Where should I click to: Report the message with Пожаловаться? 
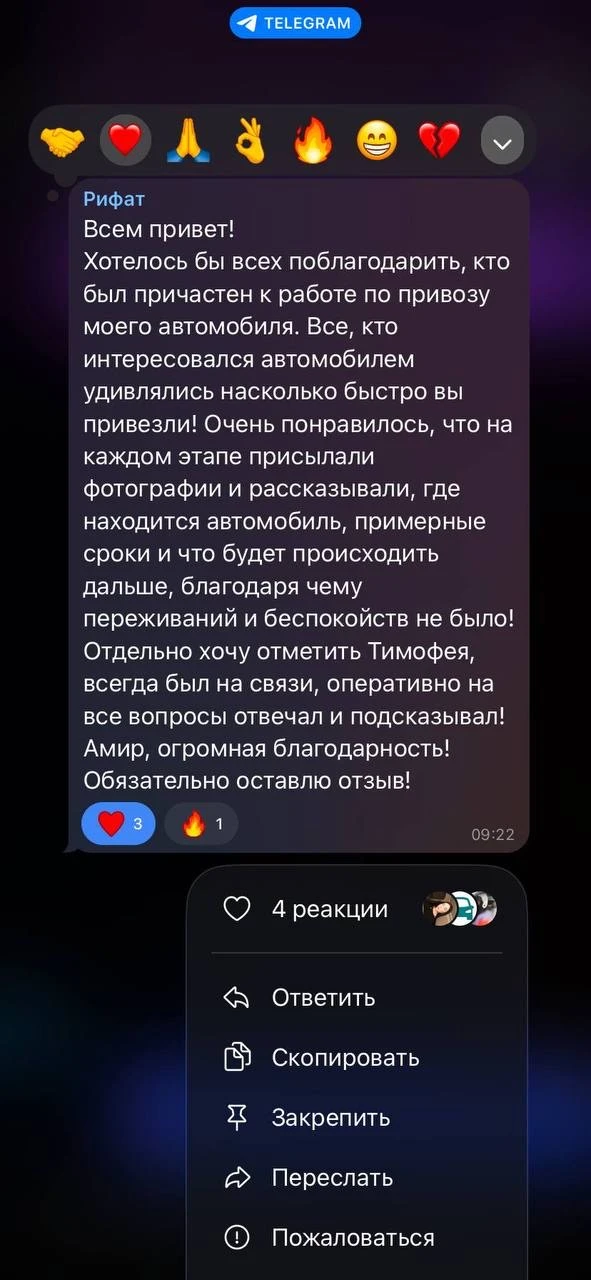[357, 1237]
